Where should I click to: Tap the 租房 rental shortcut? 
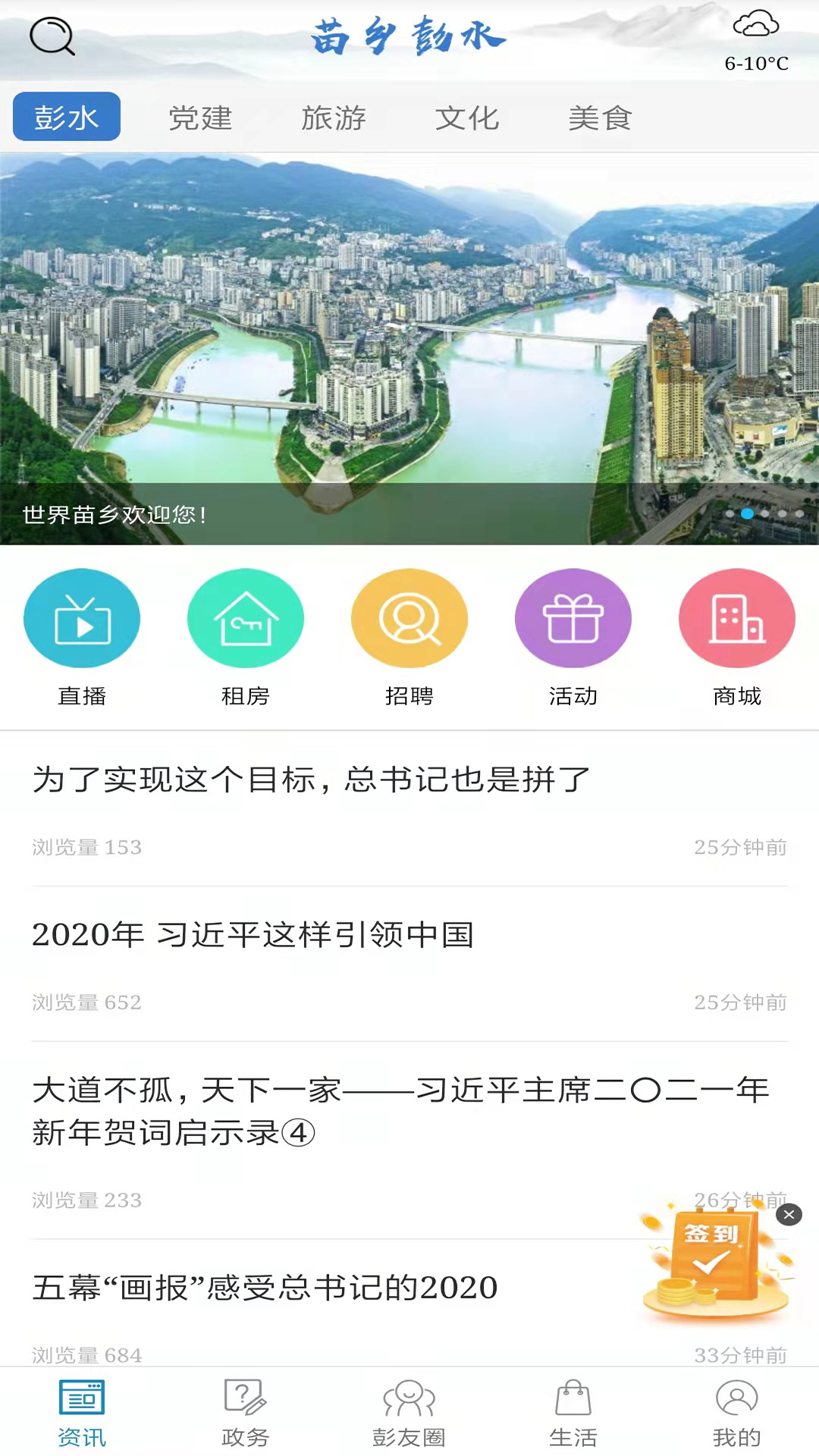tap(246, 637)
